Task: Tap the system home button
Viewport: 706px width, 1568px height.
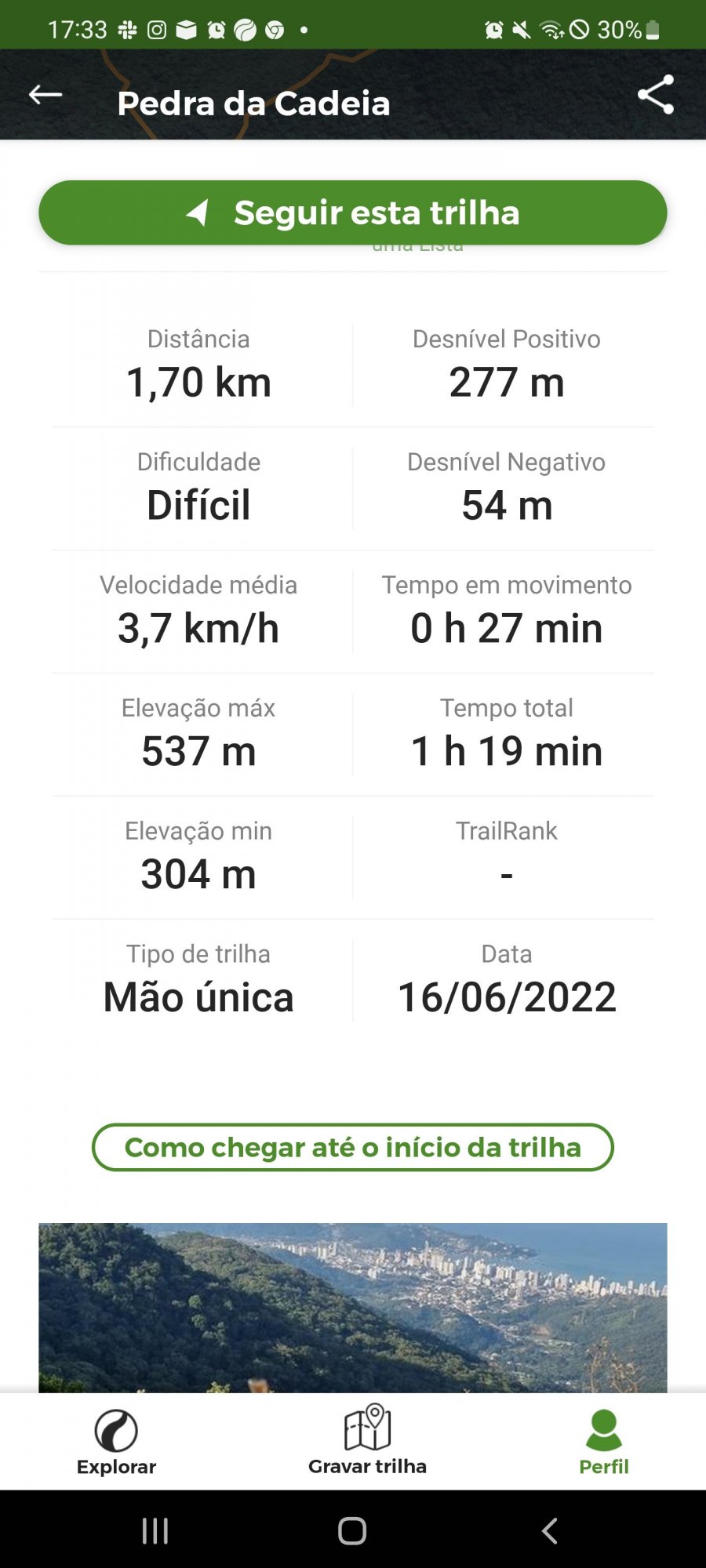Action: point(352,1530)
